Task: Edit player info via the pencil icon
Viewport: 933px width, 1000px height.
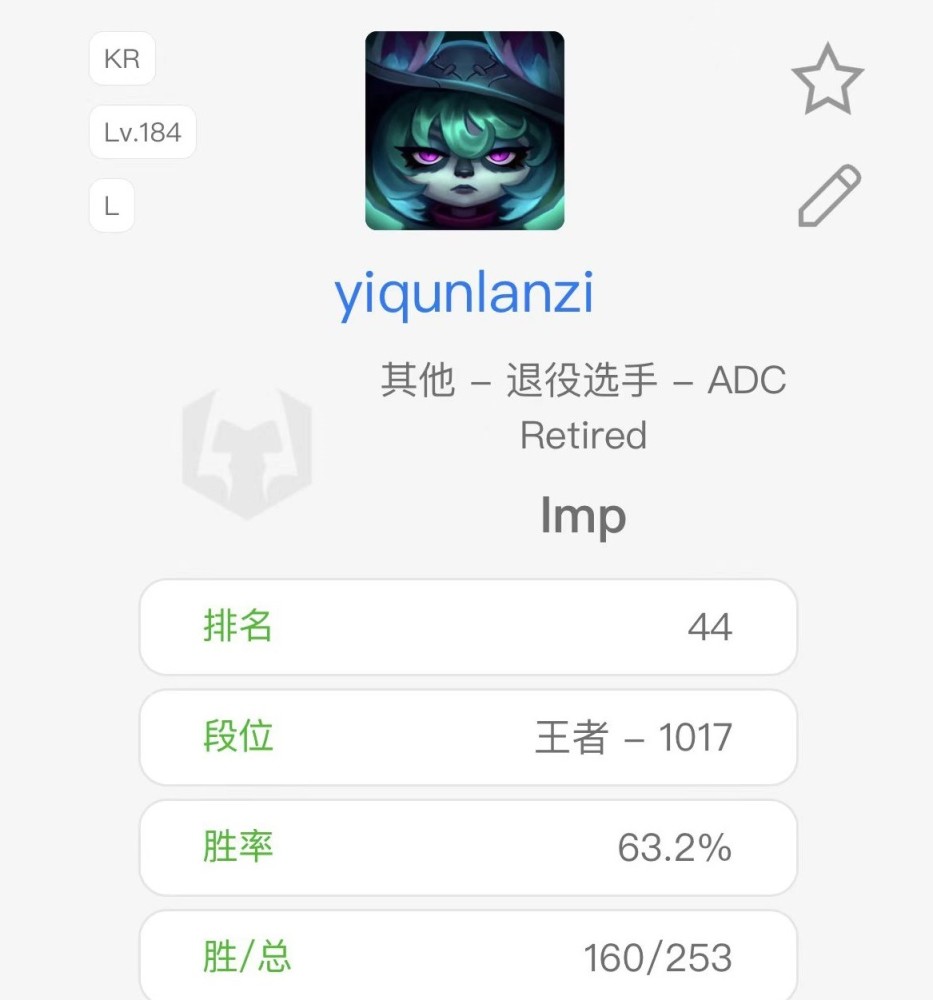Action: point(829,196)
